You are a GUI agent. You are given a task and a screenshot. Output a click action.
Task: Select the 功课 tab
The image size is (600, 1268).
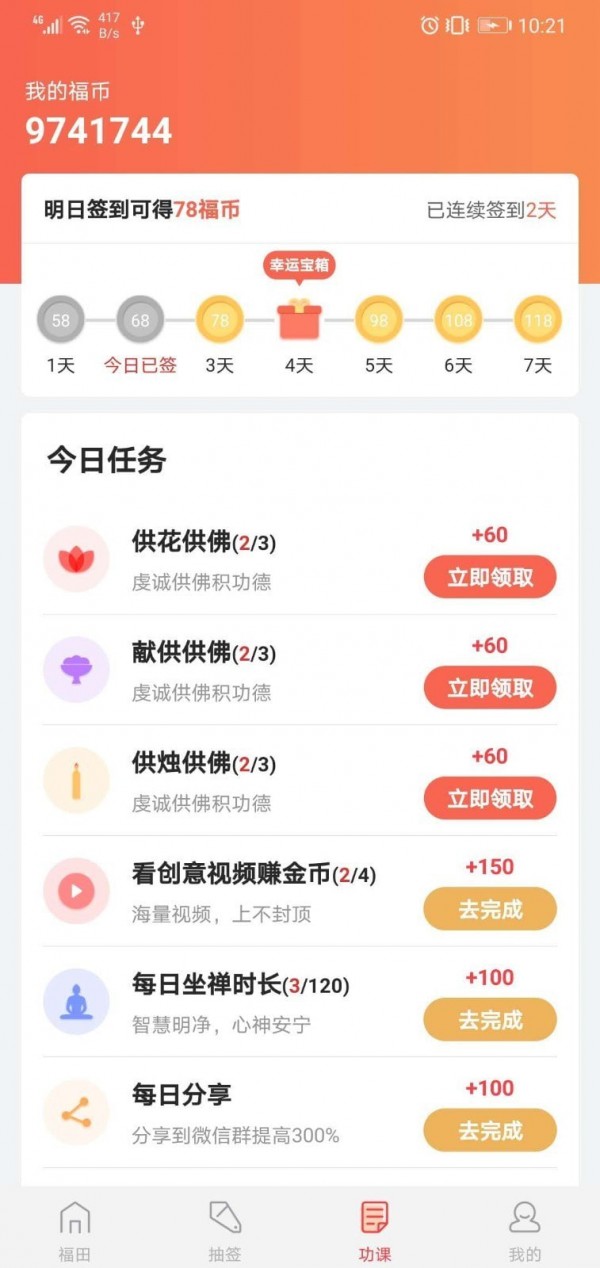(375, 1229)
